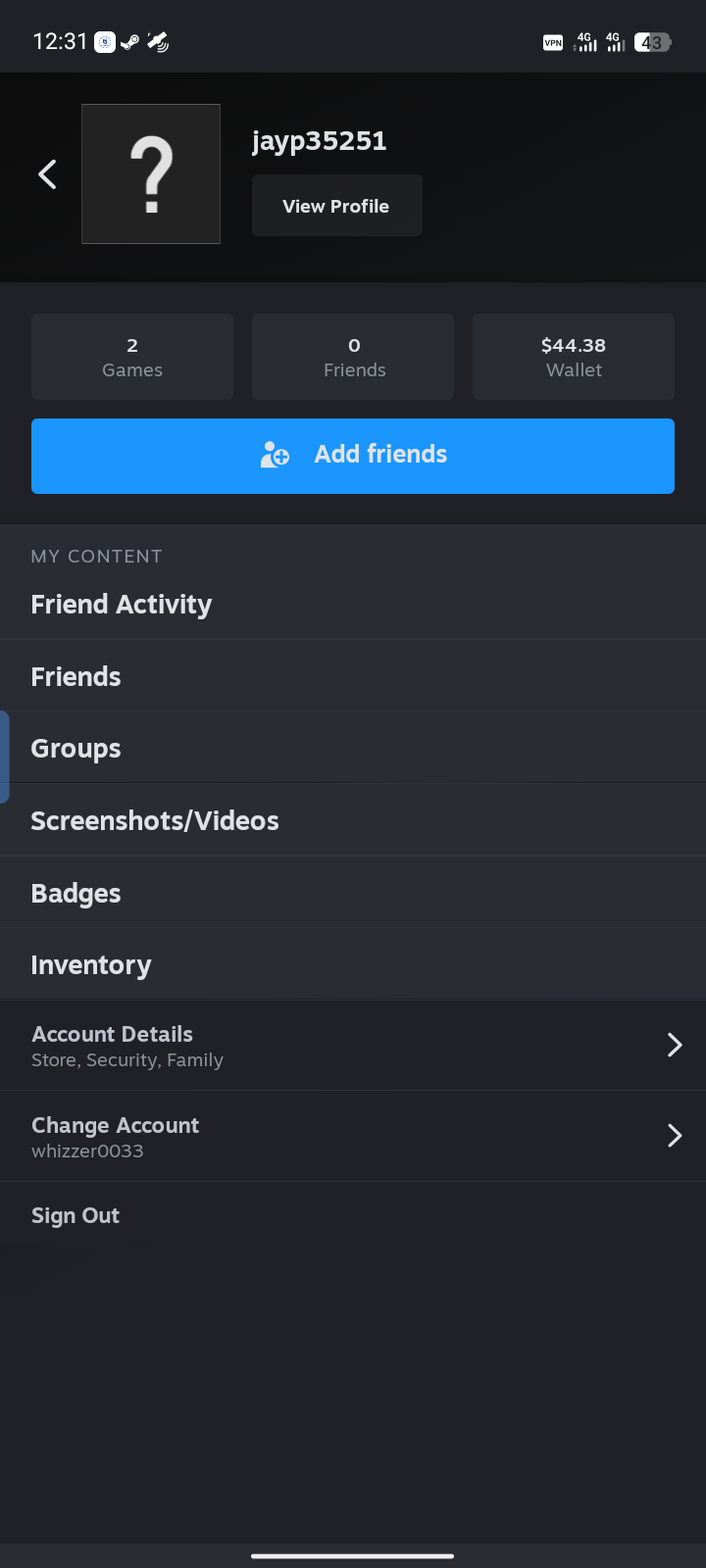Open the Games stat showing 2
706x1568 pixels.
pyautogui.click(x=131, y=357)
